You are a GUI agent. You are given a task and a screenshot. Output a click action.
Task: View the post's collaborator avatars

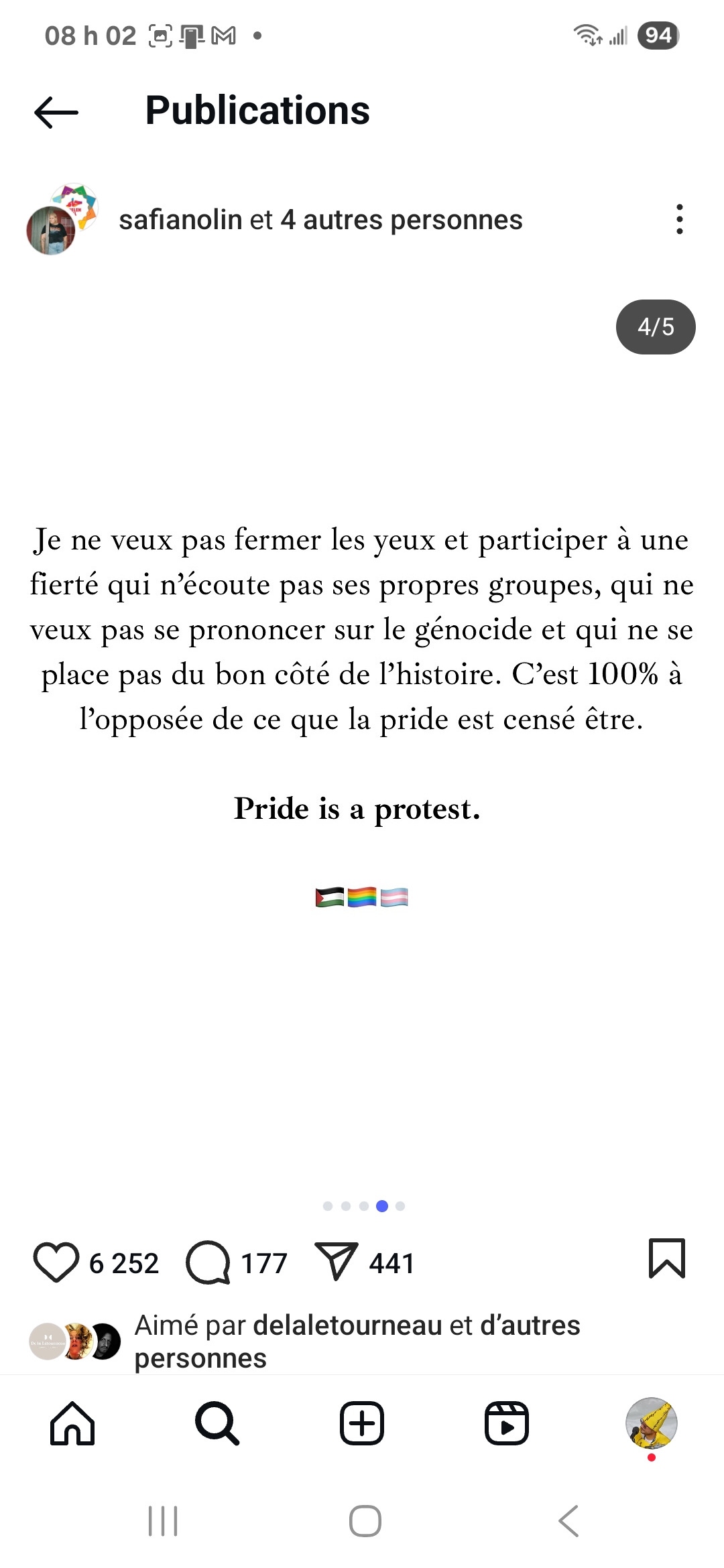click(62, 220)
